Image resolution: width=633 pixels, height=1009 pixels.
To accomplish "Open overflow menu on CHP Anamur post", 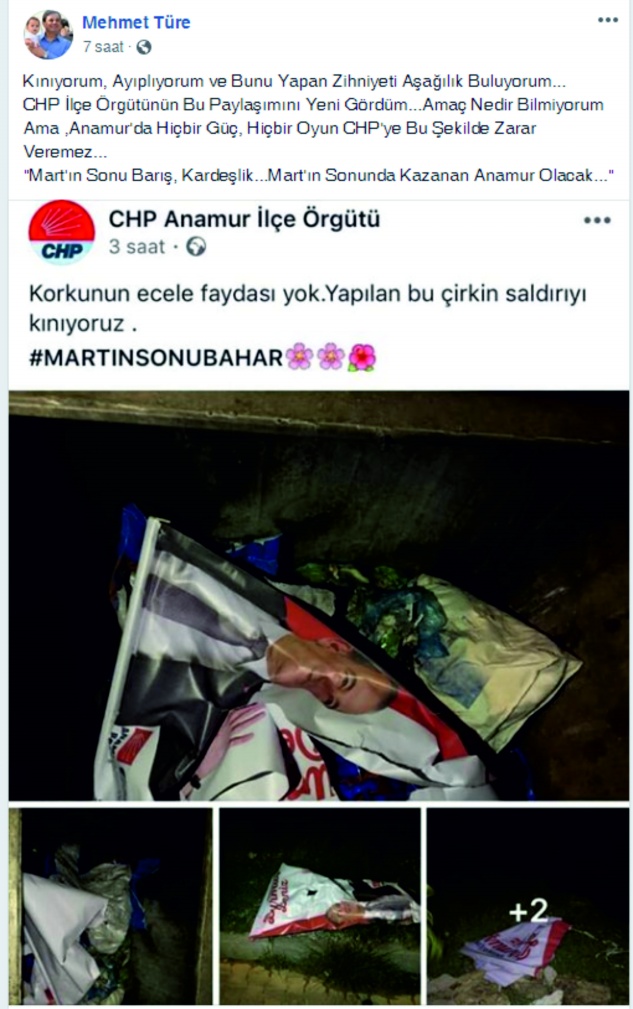I will pos(597,220).
